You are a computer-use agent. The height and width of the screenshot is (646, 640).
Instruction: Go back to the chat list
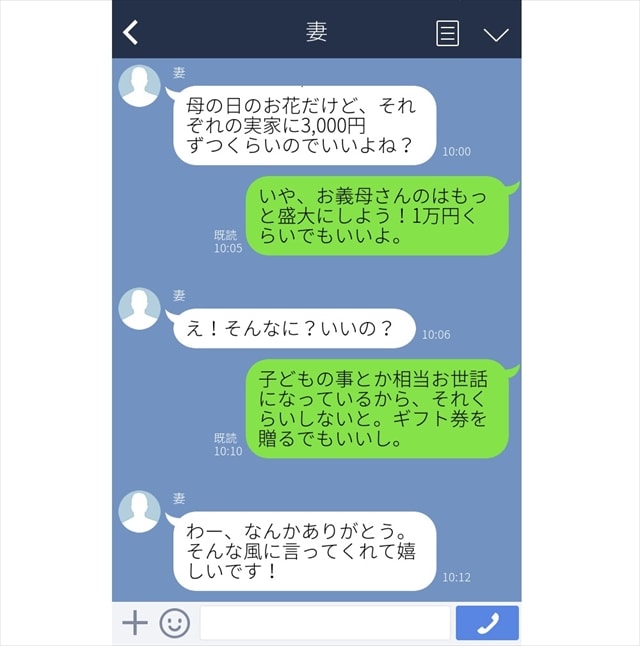click(131, 32)
